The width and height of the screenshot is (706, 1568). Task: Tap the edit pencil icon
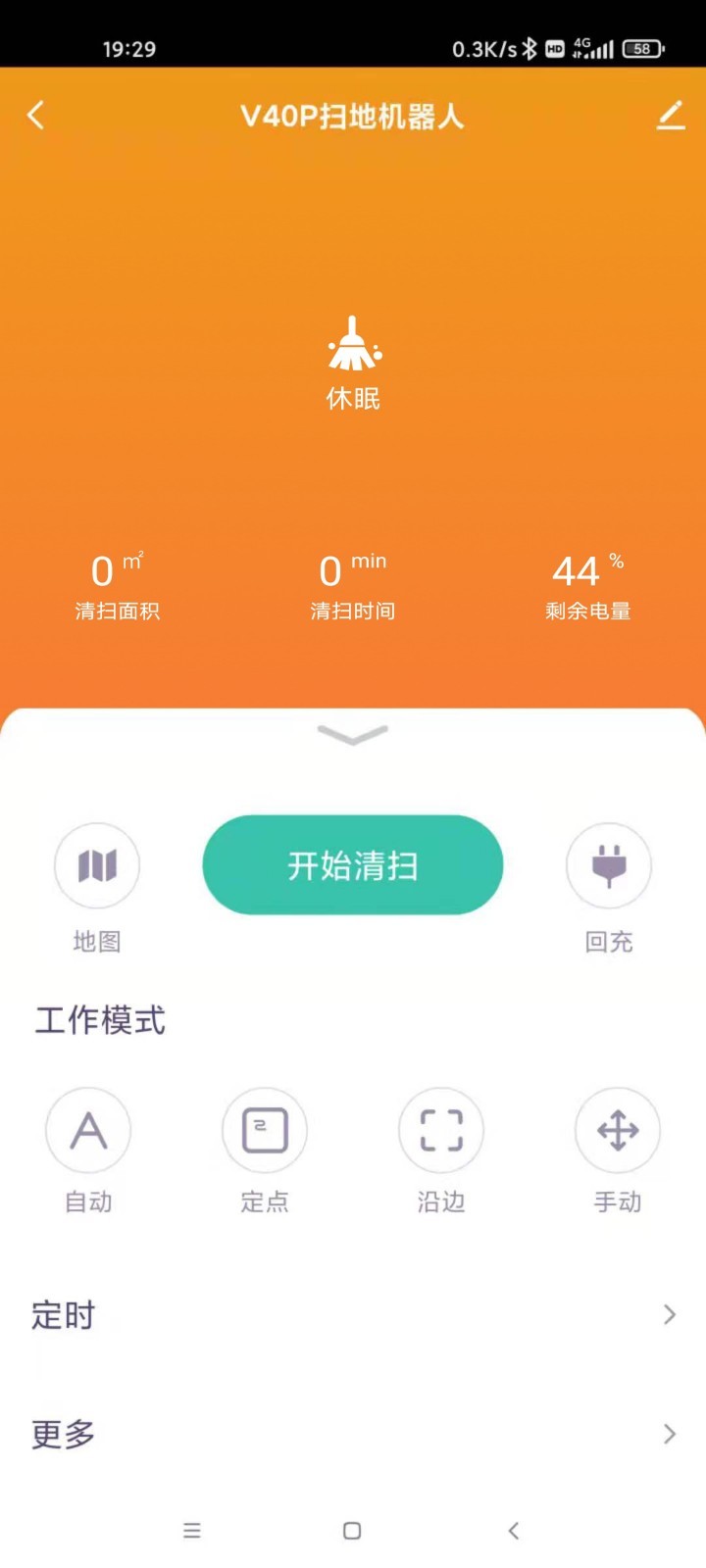[671, 116]
